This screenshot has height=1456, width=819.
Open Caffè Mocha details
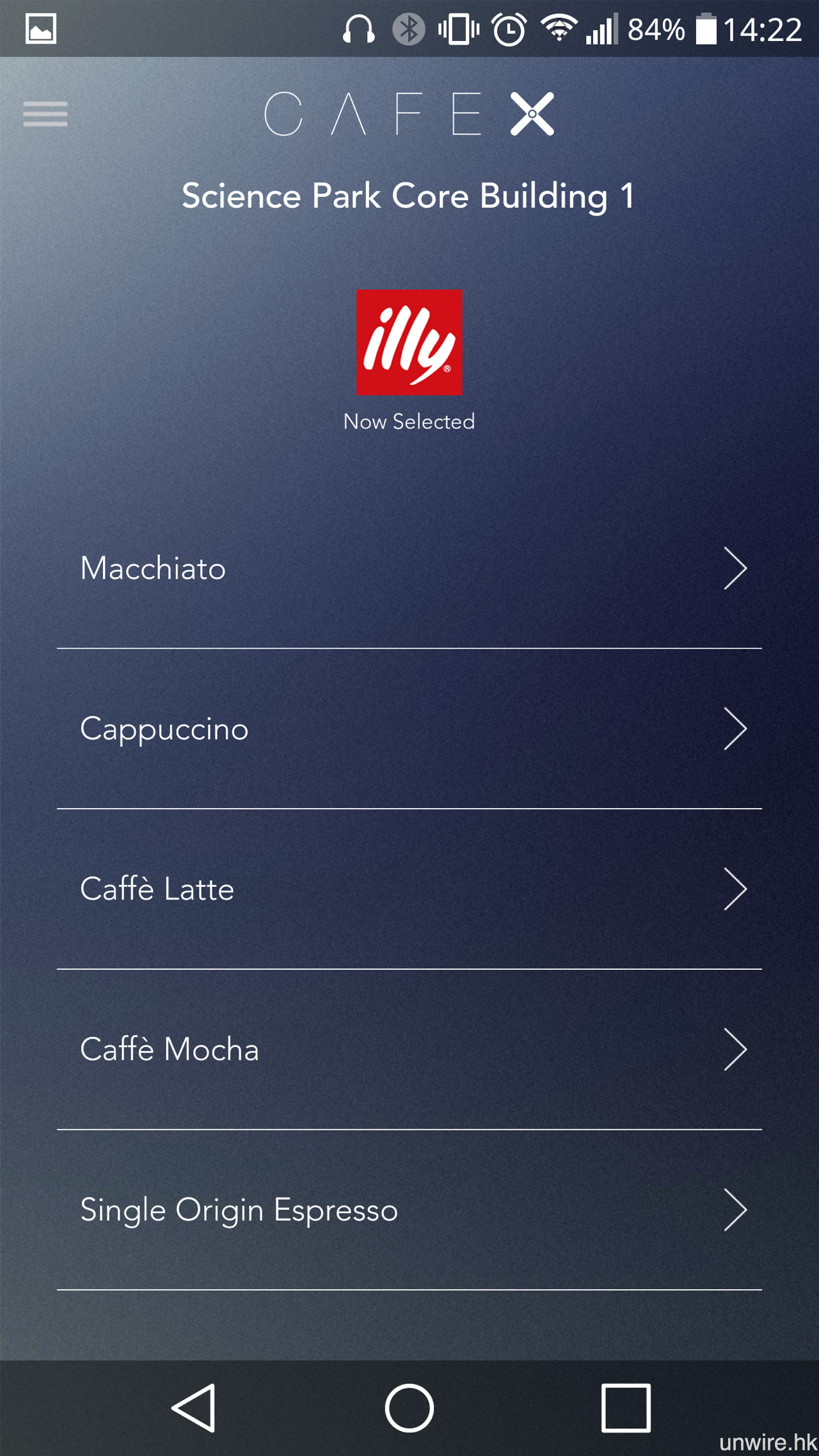tap(409, 1050)
